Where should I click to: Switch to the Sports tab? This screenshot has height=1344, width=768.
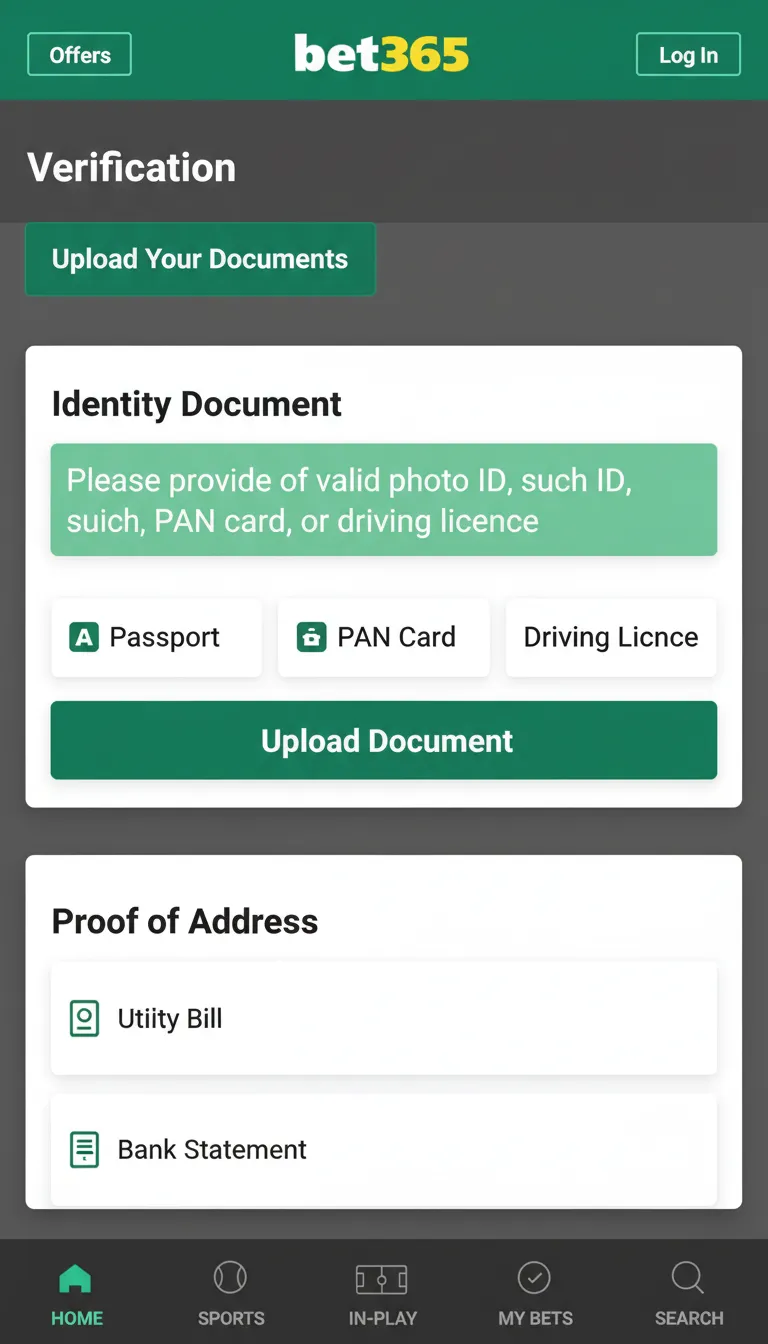(x=231, y=1294)
